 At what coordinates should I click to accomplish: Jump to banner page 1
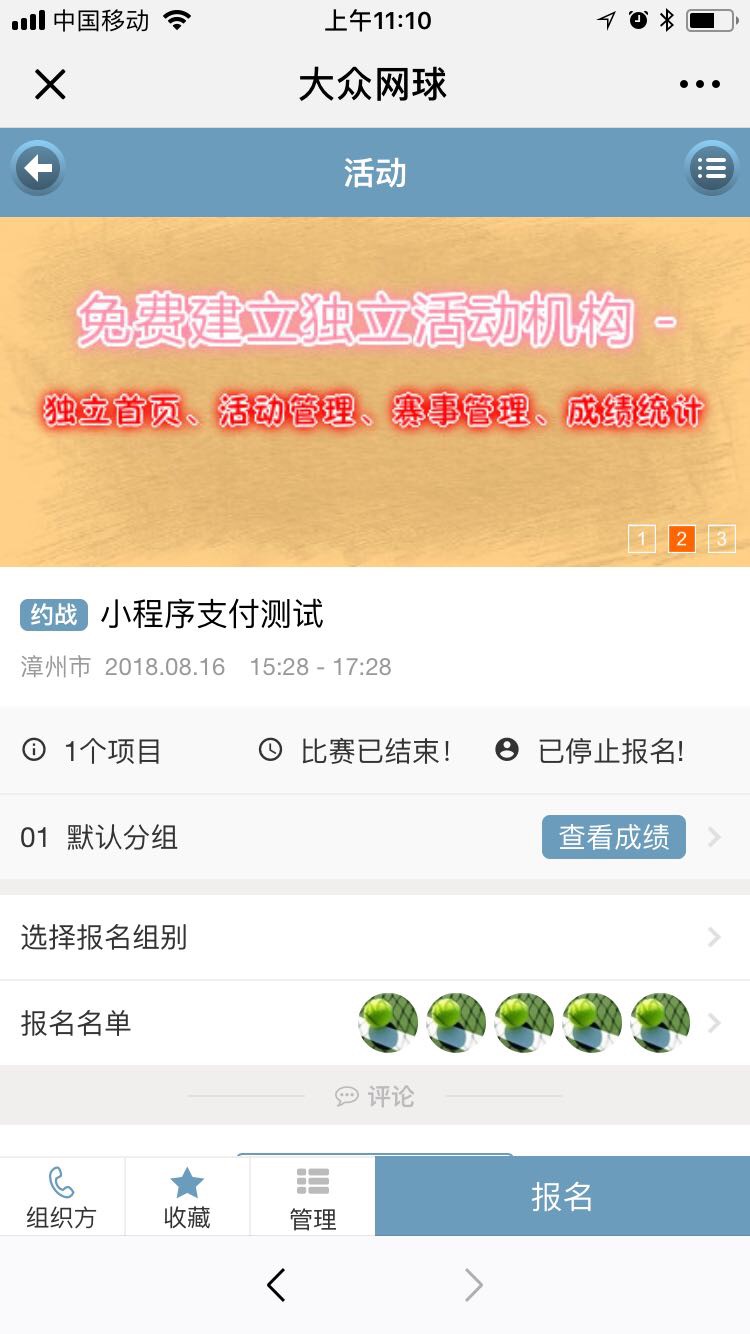tap(641, 539)
